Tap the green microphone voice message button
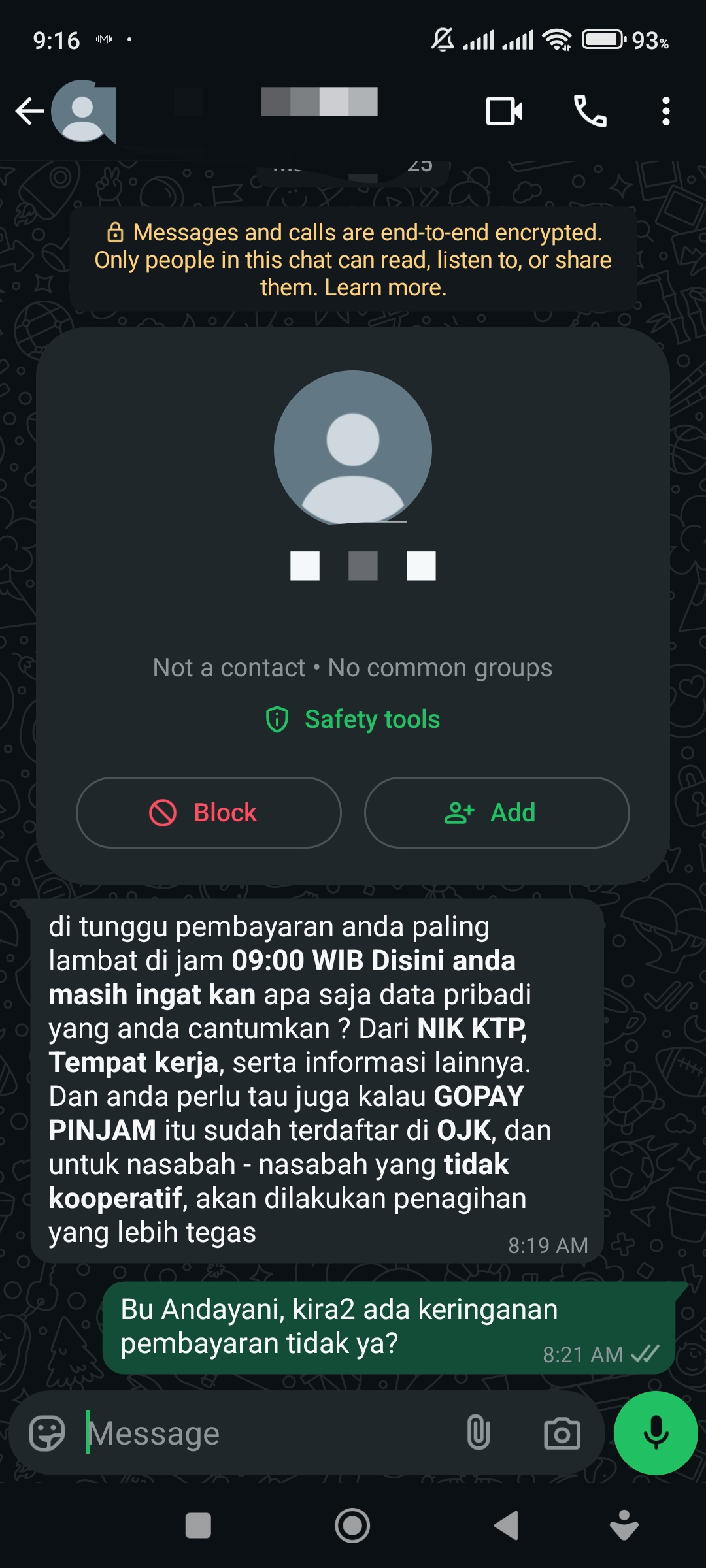Viewport: 706px width, 1568px height. coord(656,1433)
